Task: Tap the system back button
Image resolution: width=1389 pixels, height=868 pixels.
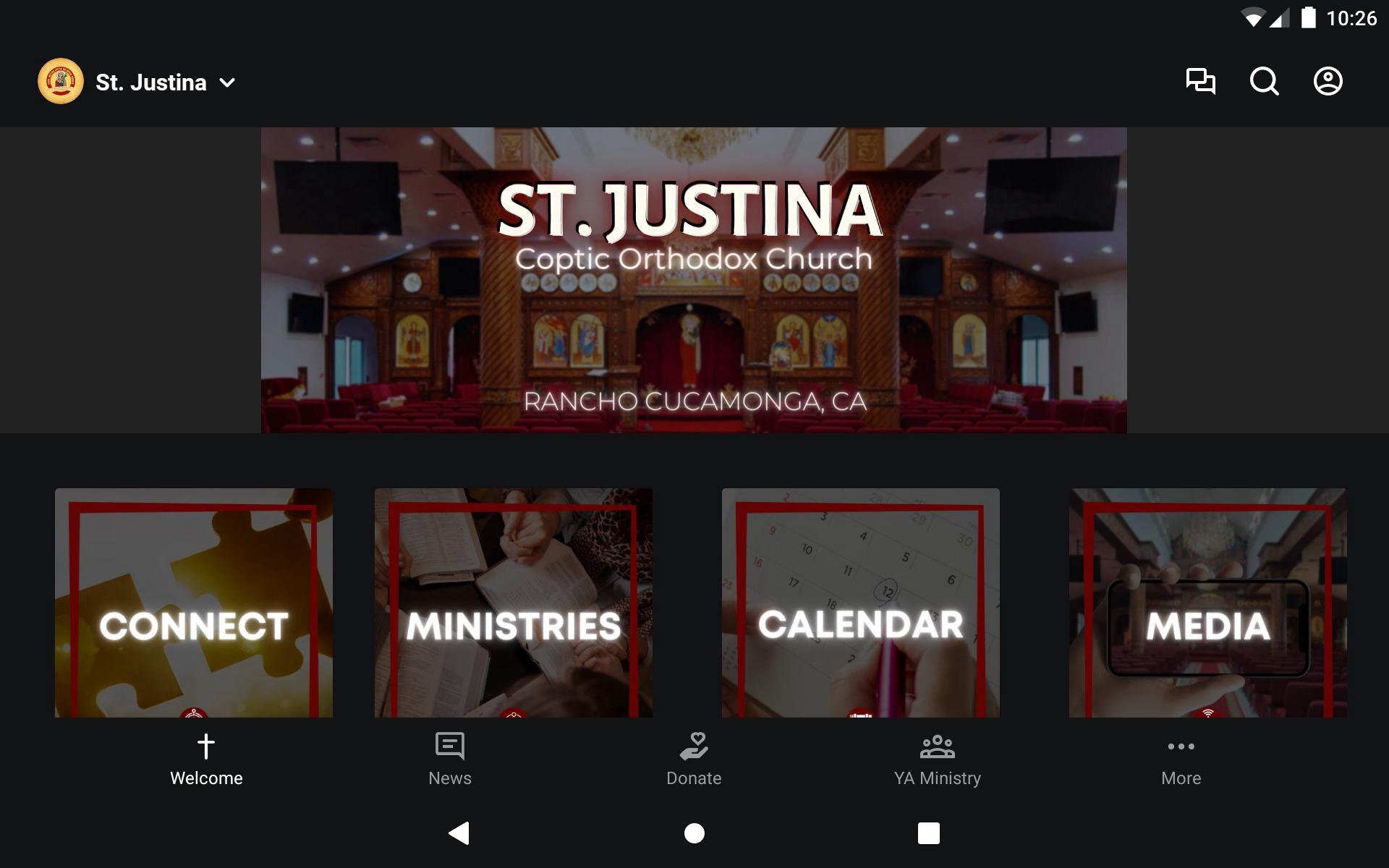Action: tap(459, 833)
